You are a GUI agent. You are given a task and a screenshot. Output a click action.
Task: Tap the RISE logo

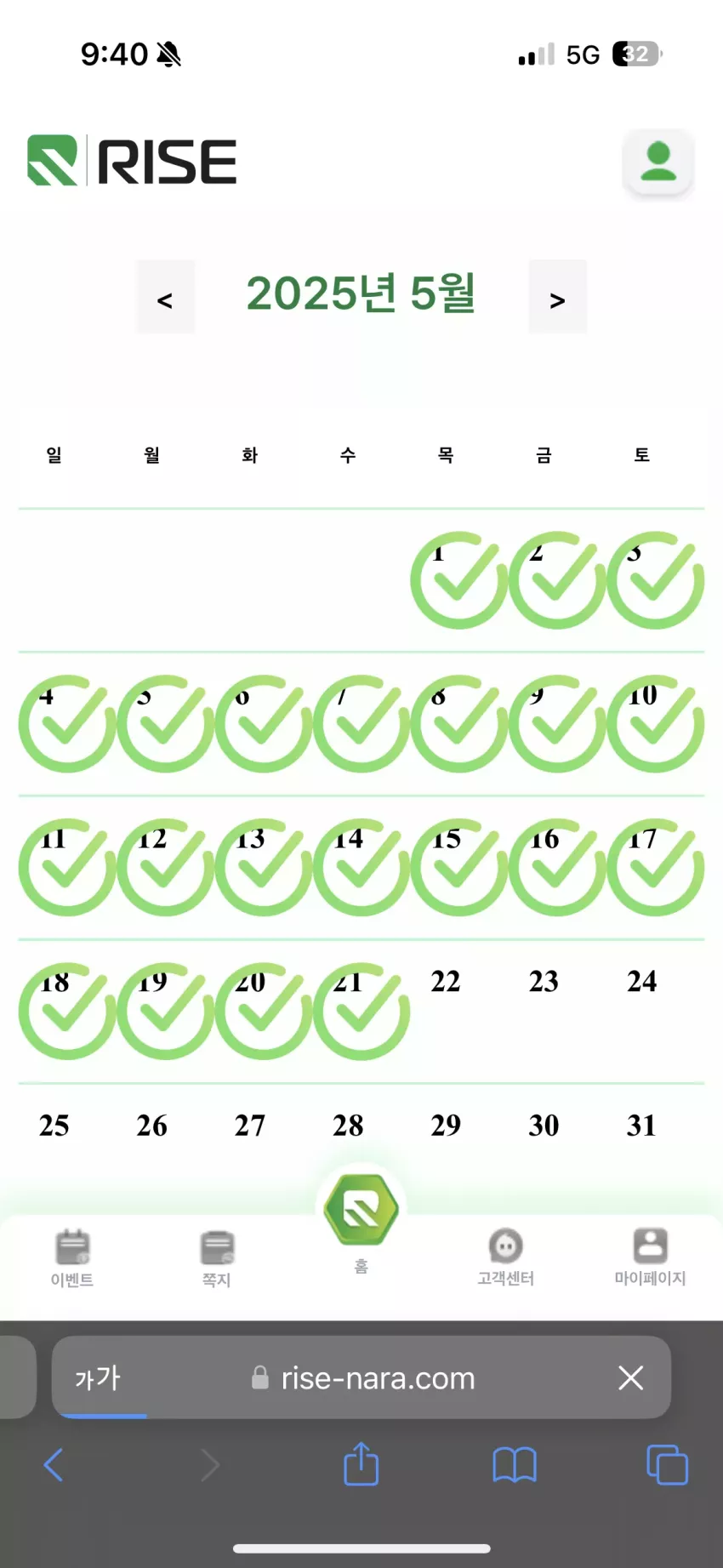pyautogui.click(x=132, y=161)
